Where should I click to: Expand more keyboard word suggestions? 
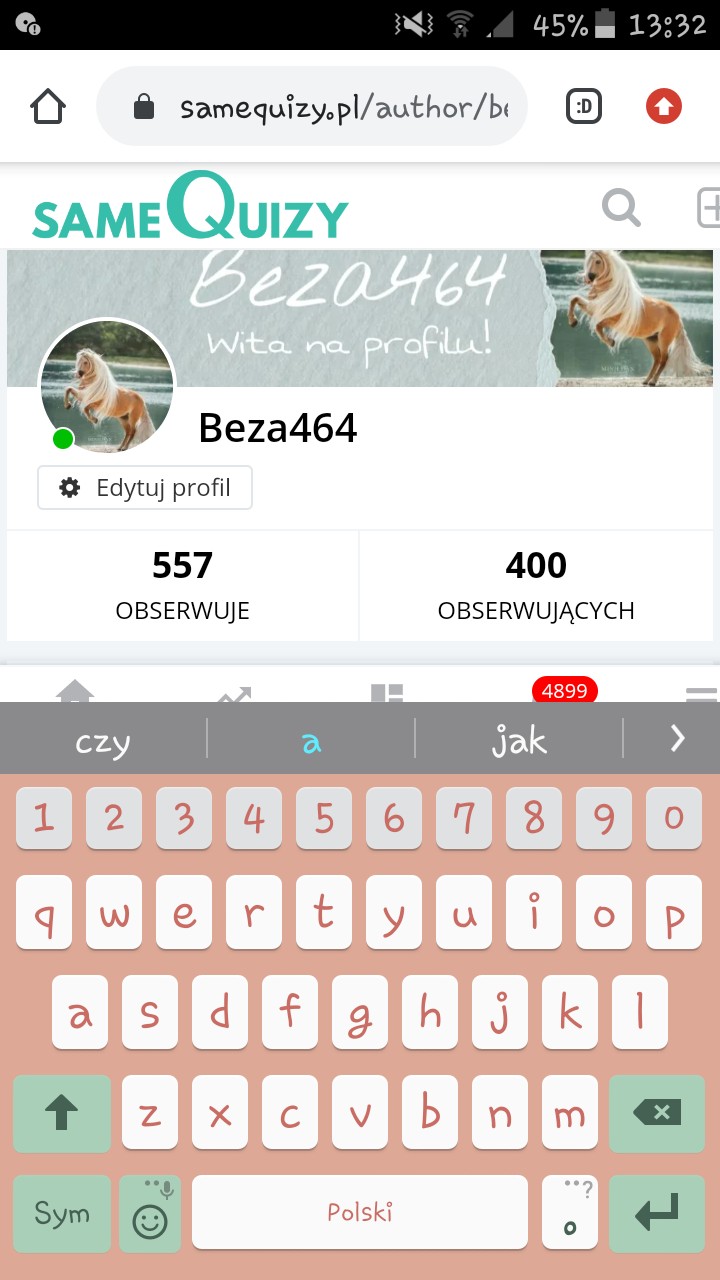click(677, 739)
